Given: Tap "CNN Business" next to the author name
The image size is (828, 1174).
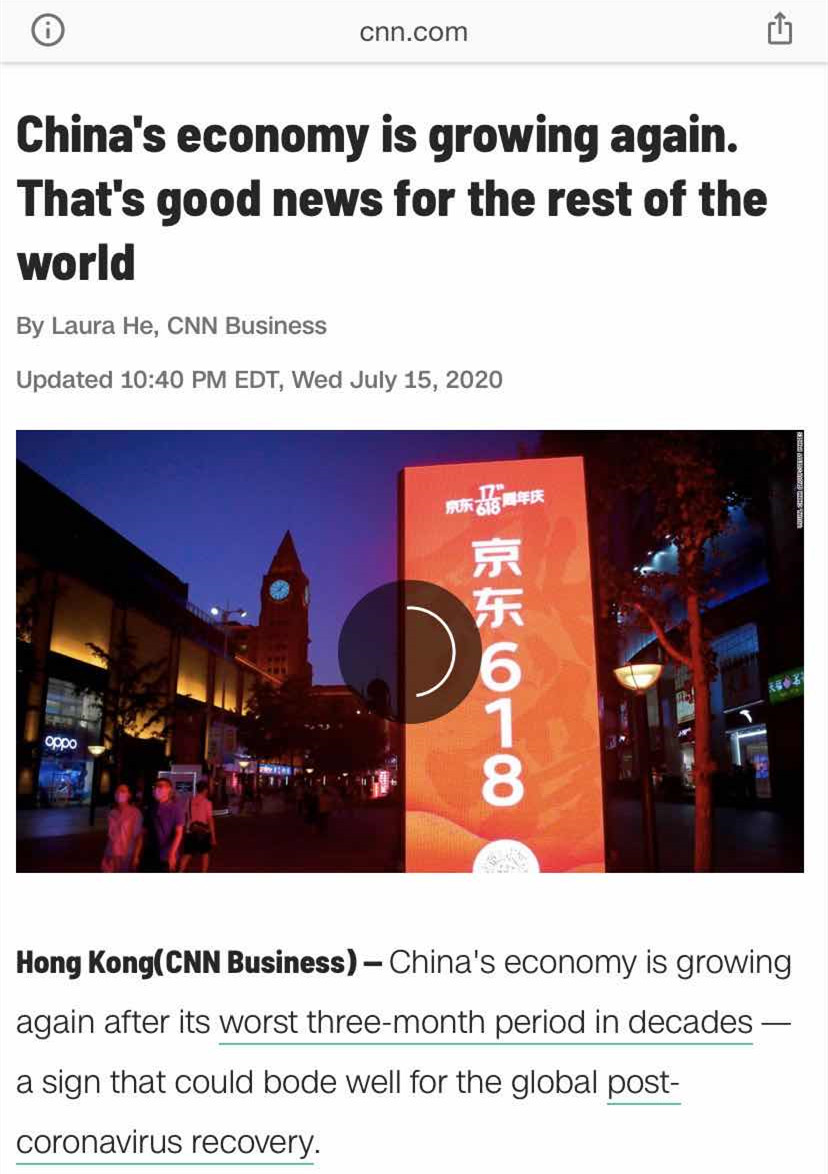Looking at the screenshot, I should click(249, 325).
